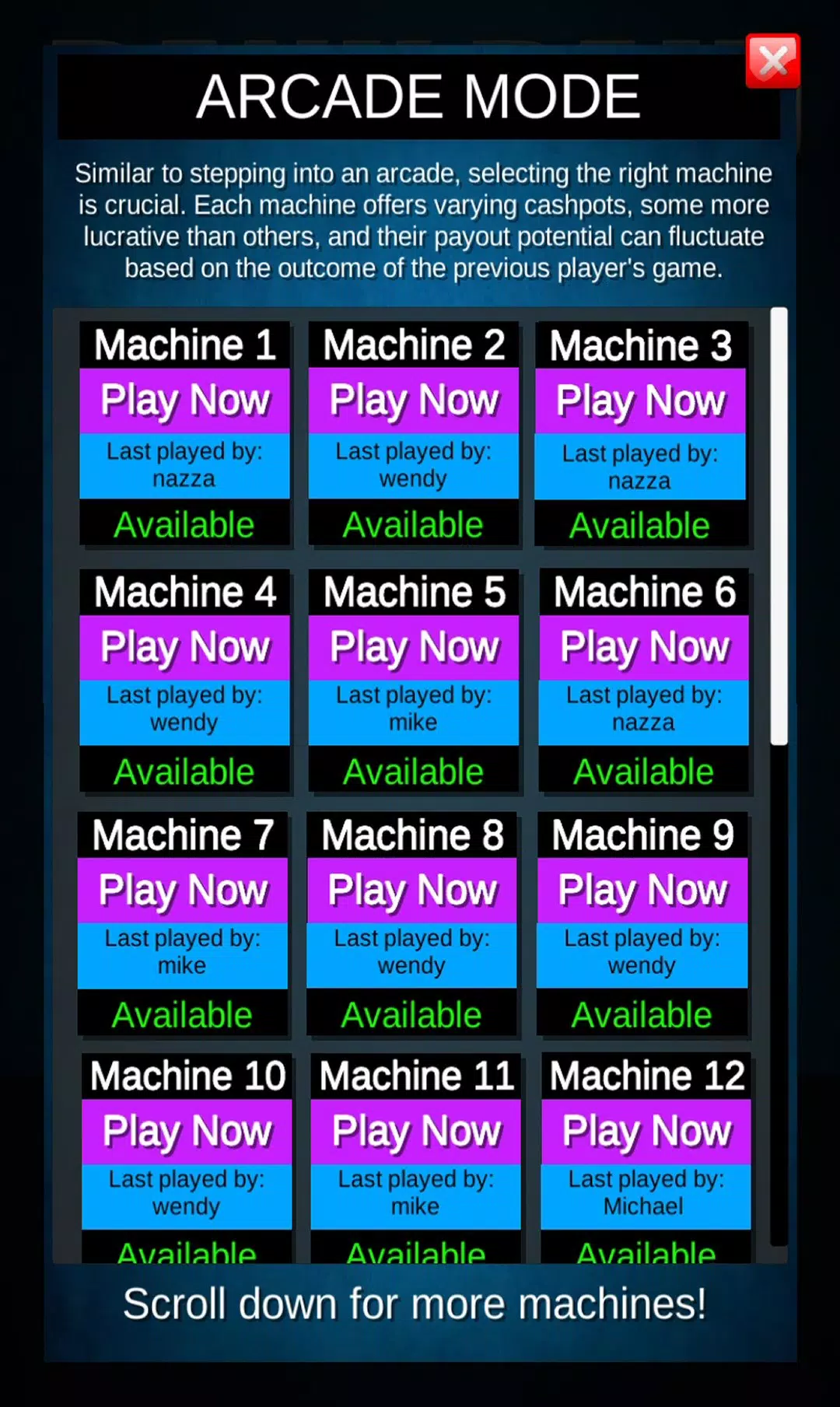Play now on Machine 5

tap(413, 647)
